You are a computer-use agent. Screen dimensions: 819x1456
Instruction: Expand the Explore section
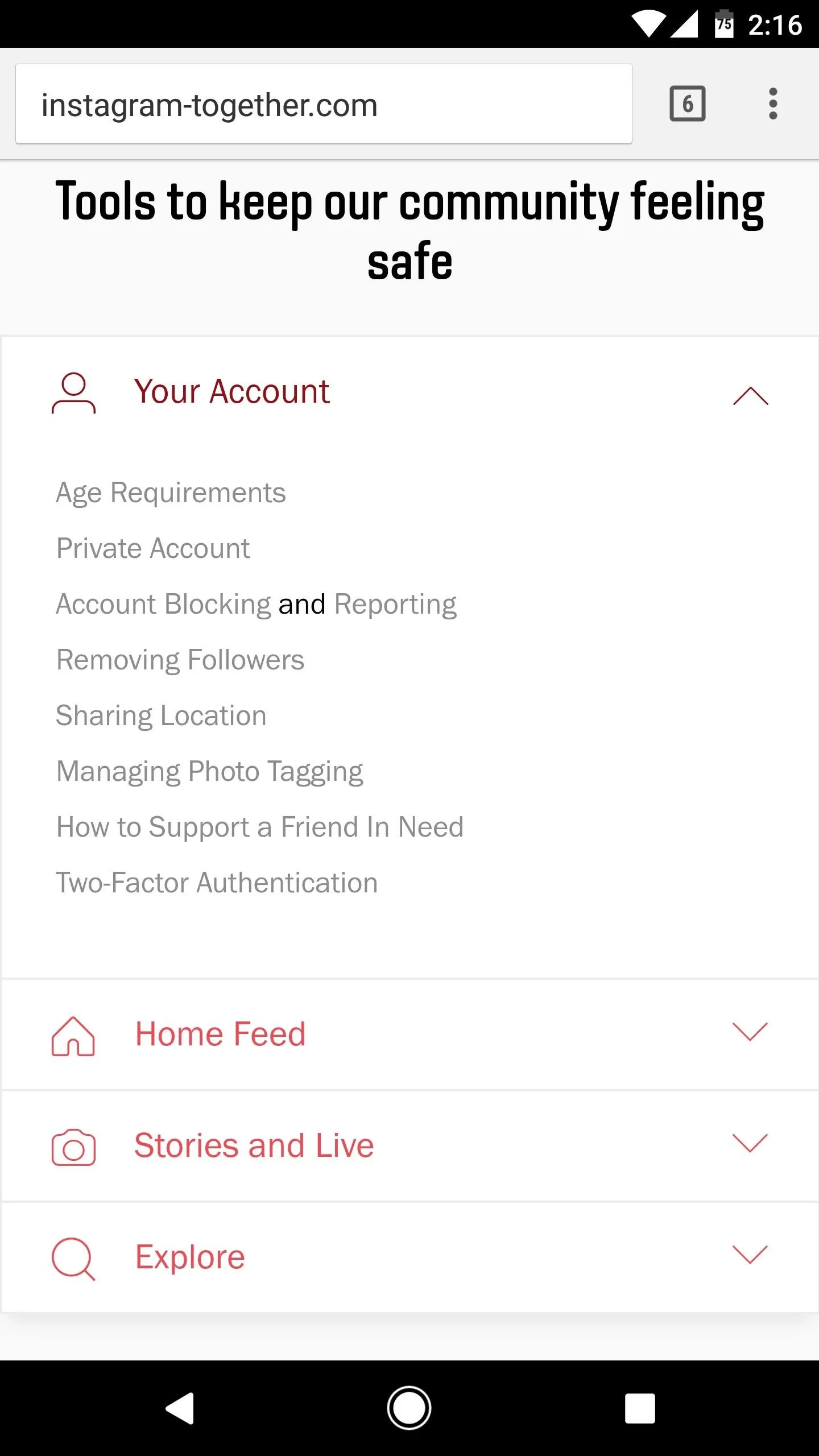click(409, 1257)
